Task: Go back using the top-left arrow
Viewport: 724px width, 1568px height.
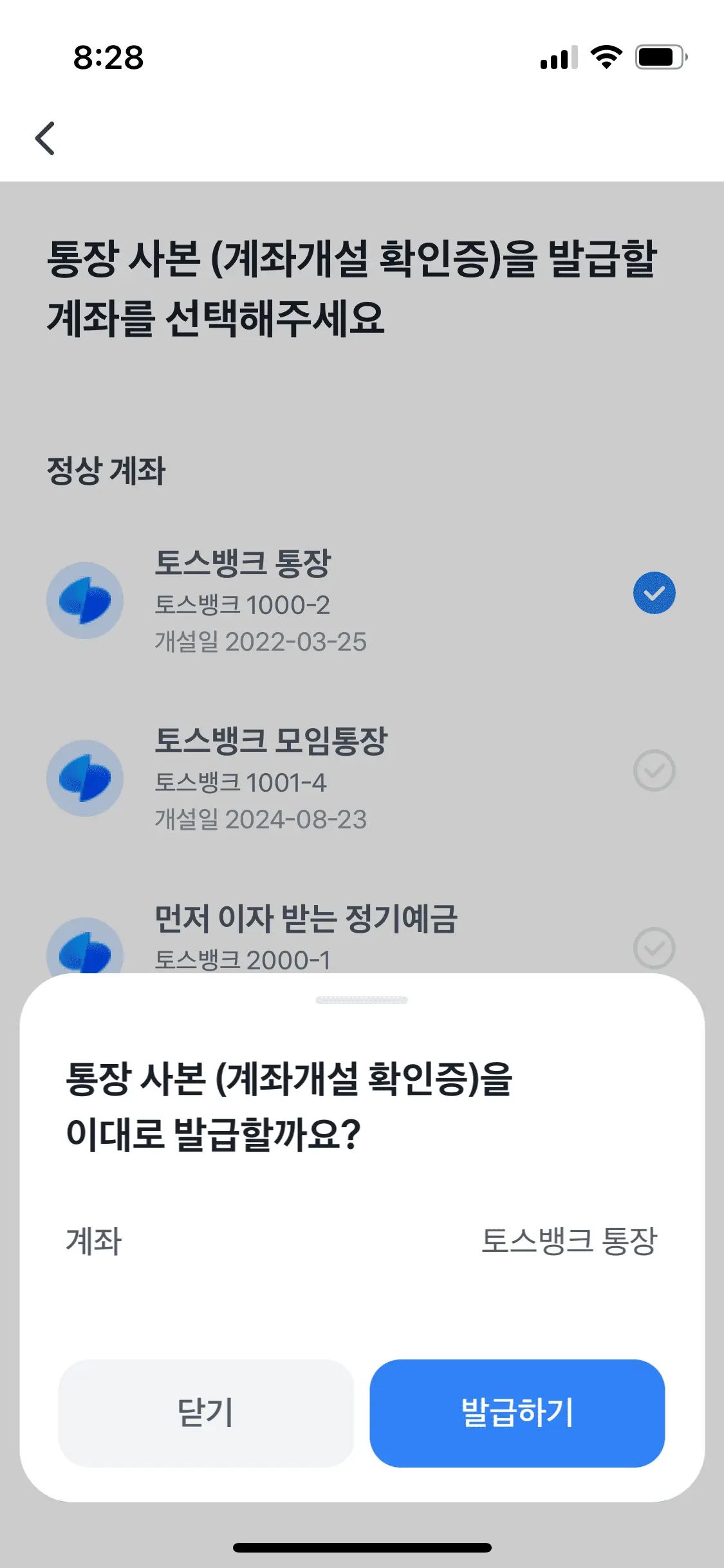Action: pyautogui.click(x=45, y=138)
